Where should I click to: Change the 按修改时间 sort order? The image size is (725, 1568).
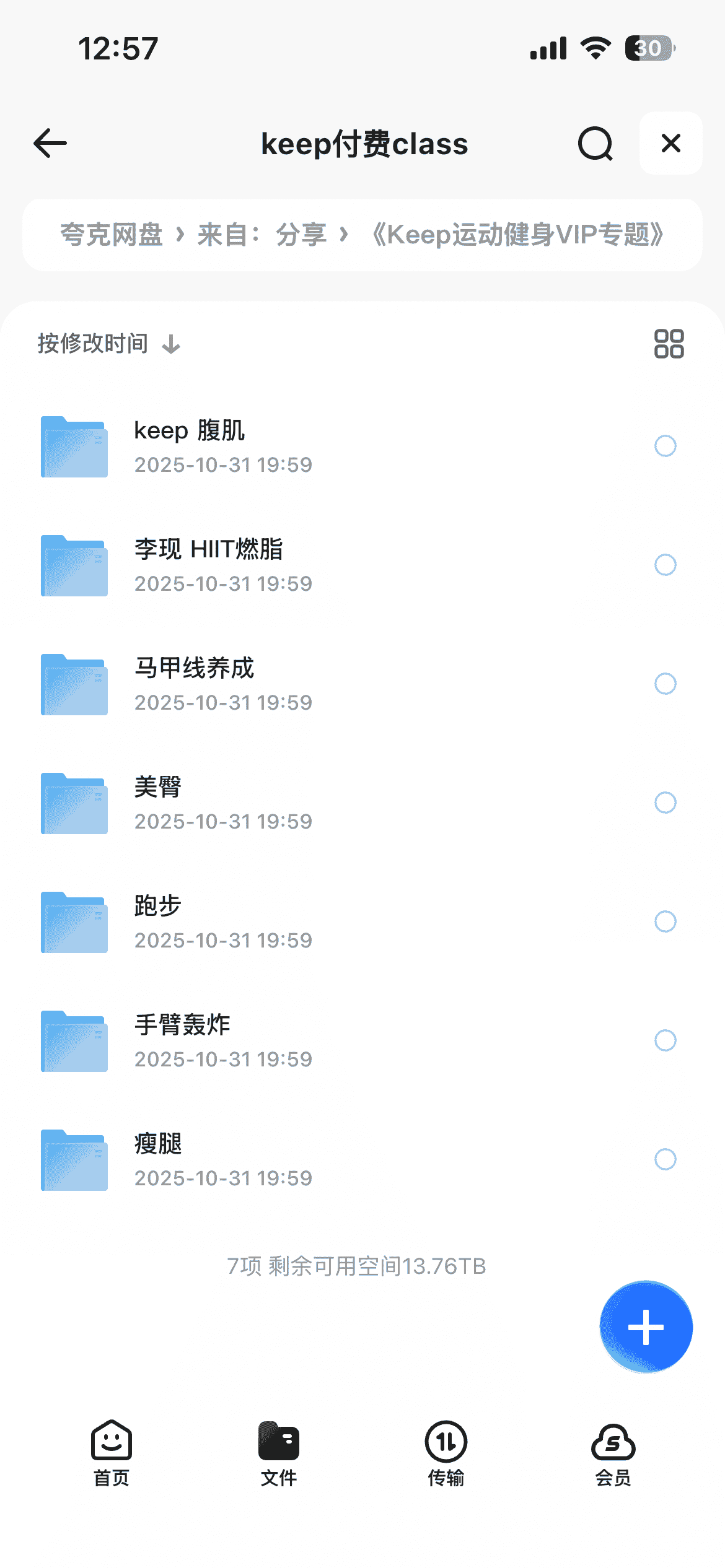pyautogui.click(x=108, y=343)
